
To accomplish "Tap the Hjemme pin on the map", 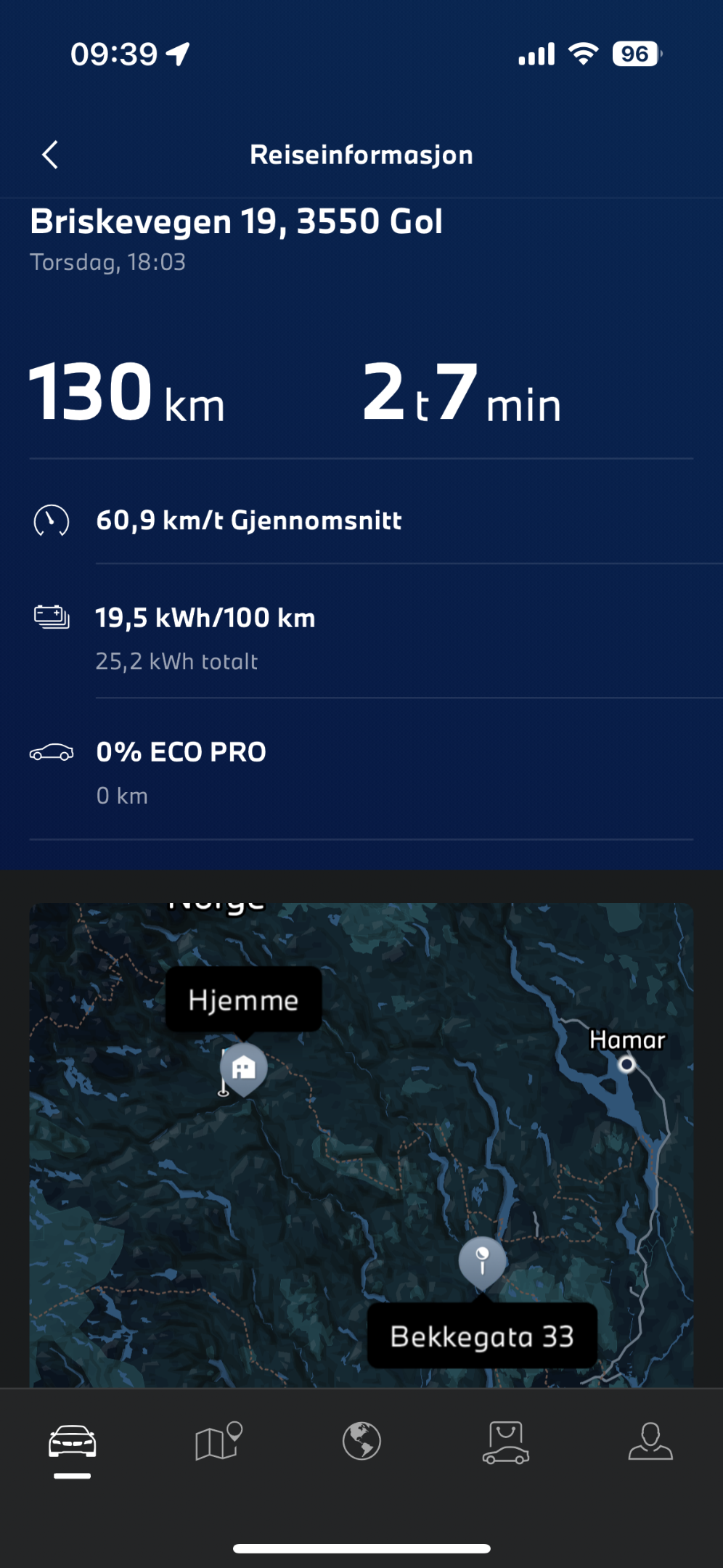I will (243, 1069).
